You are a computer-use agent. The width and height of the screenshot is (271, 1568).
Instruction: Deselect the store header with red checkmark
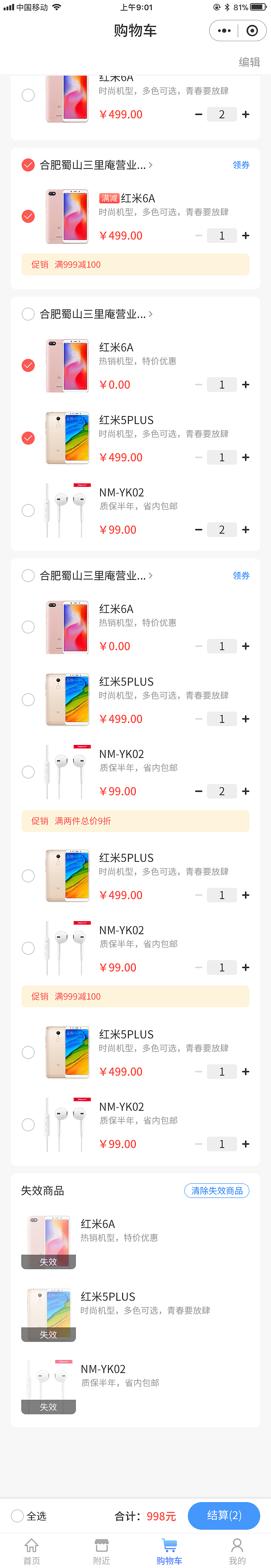click(28, 165)
